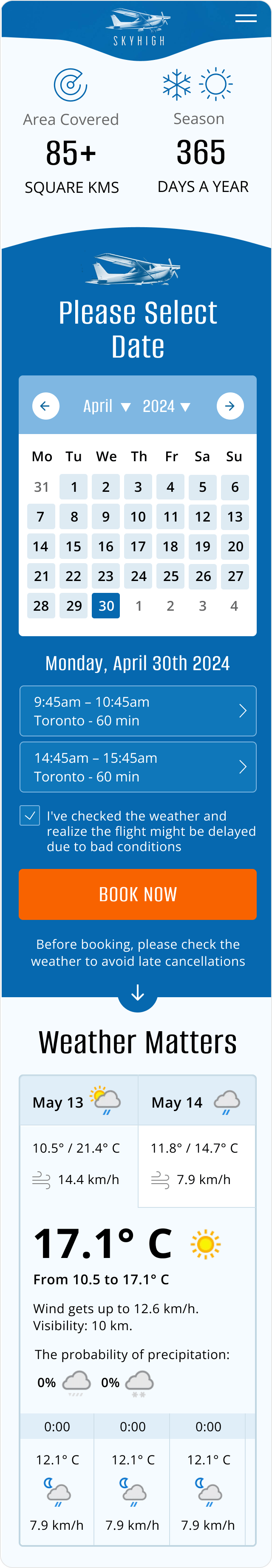The width and height of the screenshot is (272, 1568).
Task: Tap the BOOK NOW button
Action: click(x=138, y=894)
